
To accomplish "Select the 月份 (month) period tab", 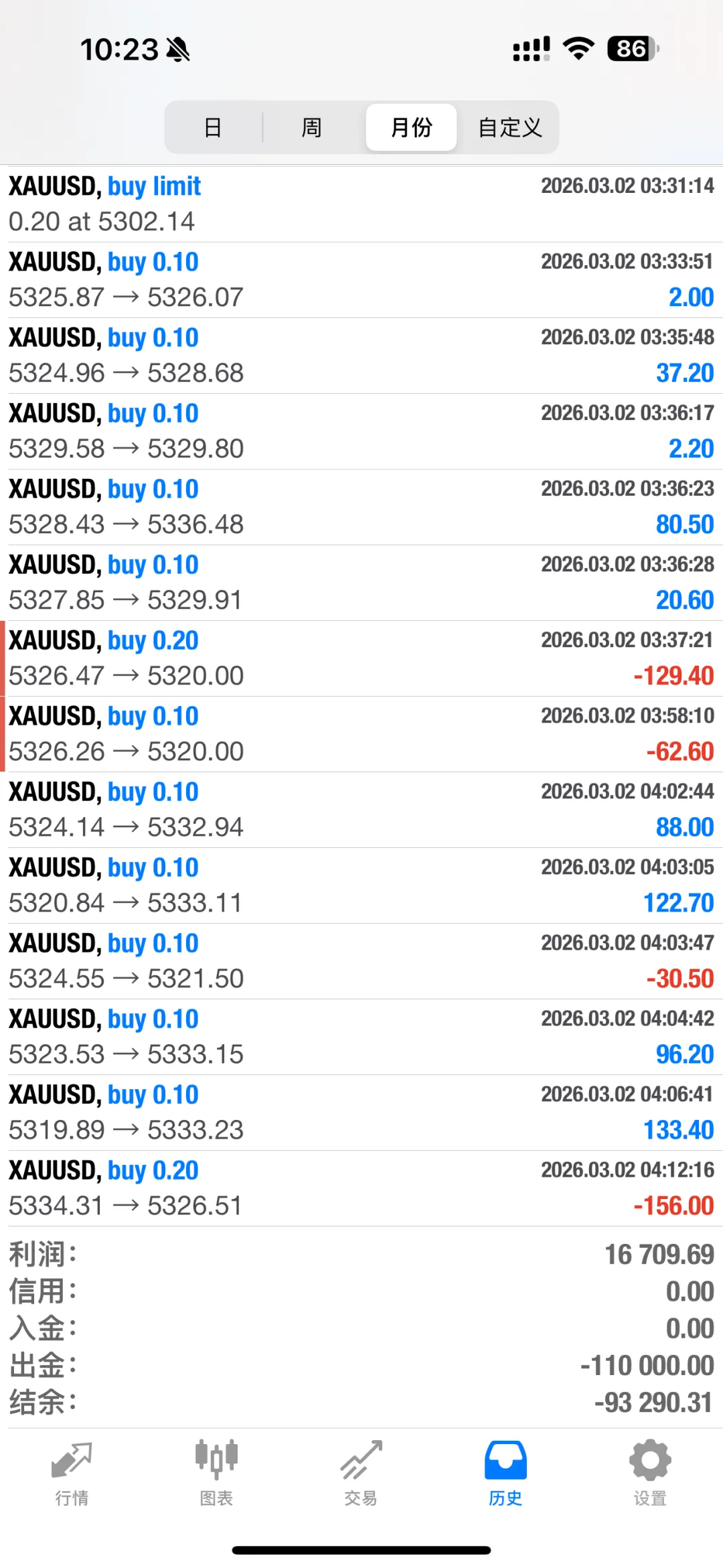I will (411, 127).
